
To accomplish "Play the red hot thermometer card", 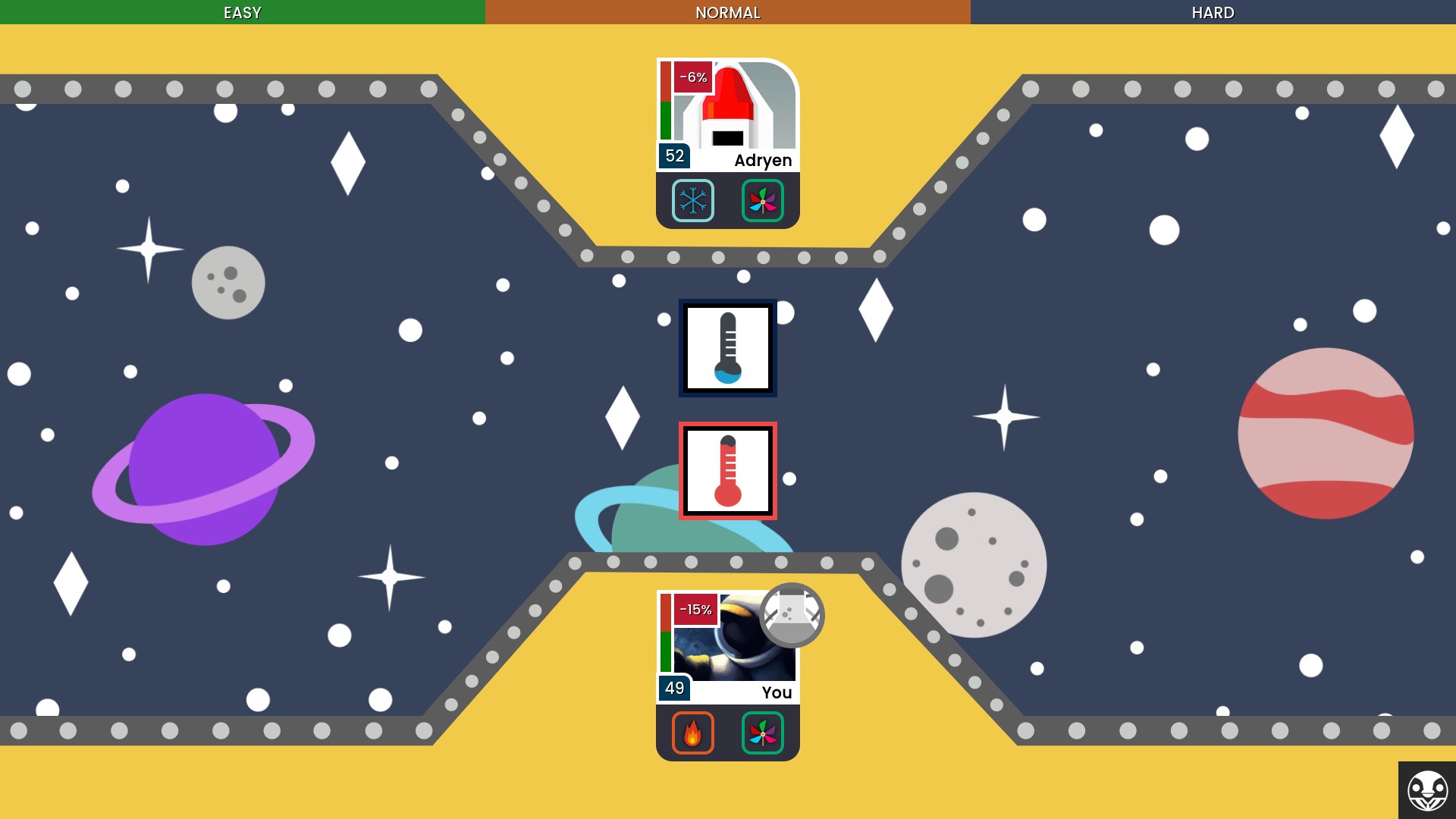I will click(728, 471).
